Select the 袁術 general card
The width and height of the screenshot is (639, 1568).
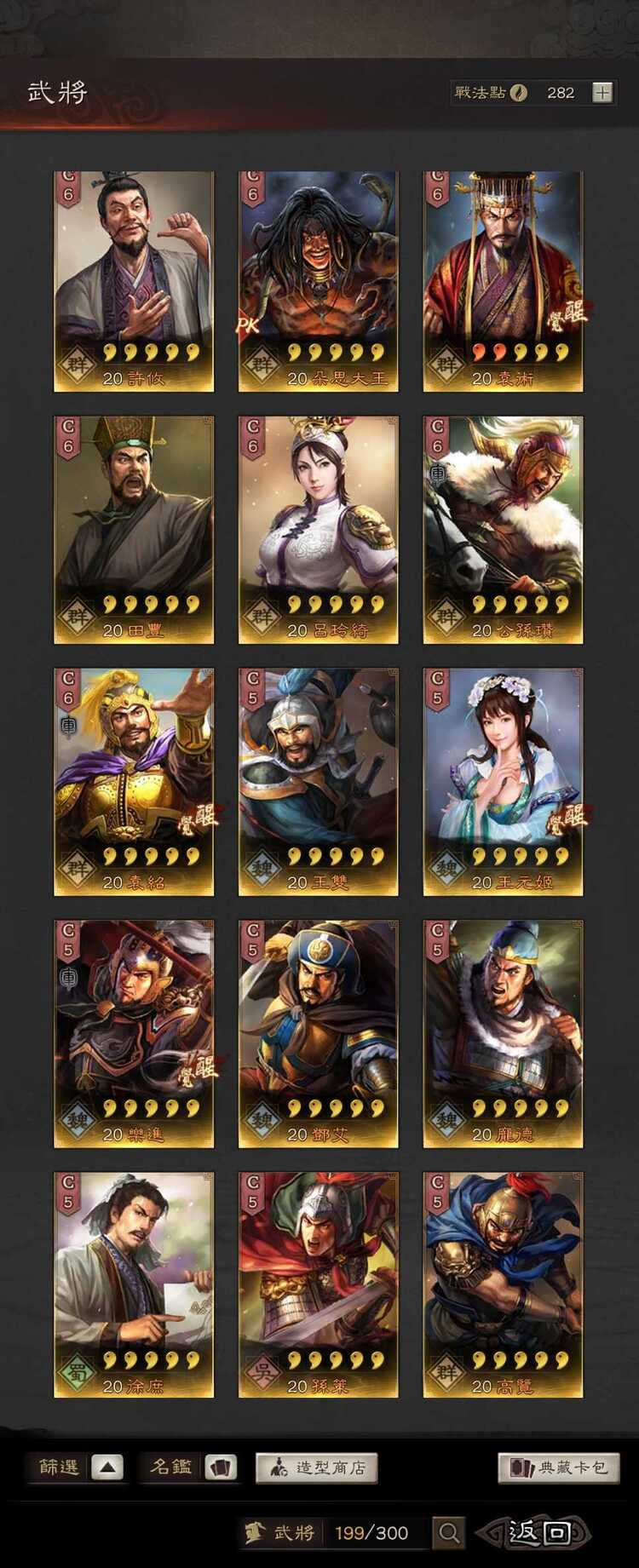pyautogui.click(x=503, y=281)
